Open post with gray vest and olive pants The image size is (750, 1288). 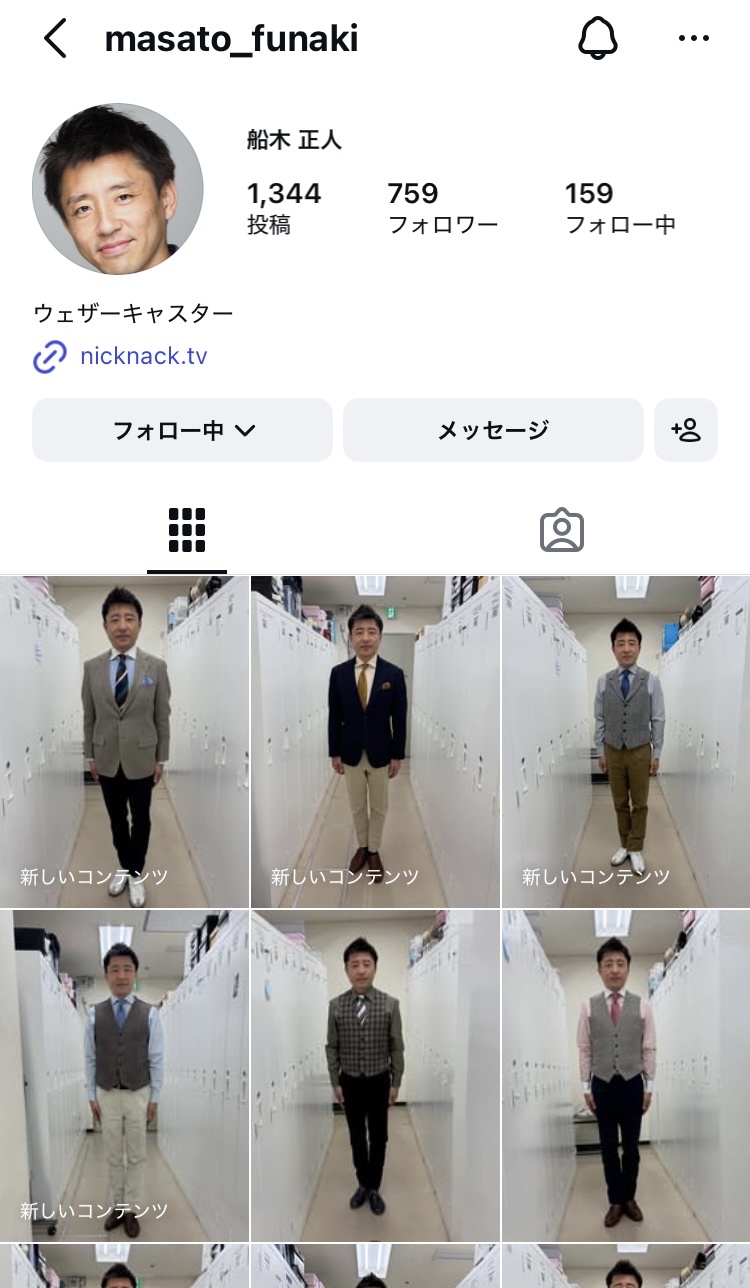[626, 741]
